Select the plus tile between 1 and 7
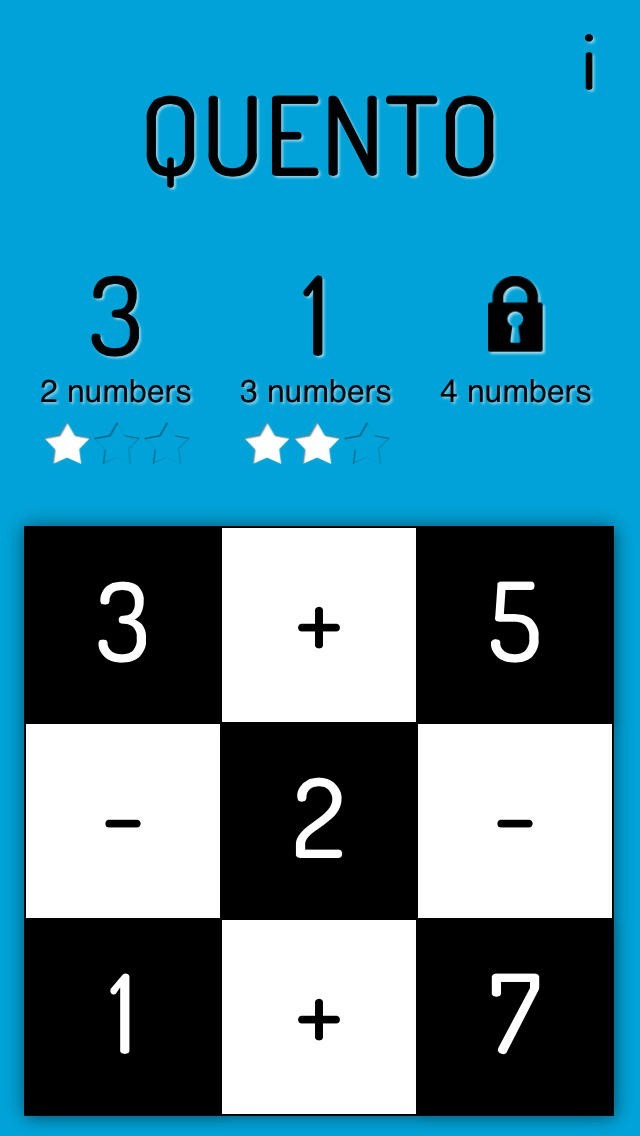640x1136 pixels. (x=319, y=1016)
